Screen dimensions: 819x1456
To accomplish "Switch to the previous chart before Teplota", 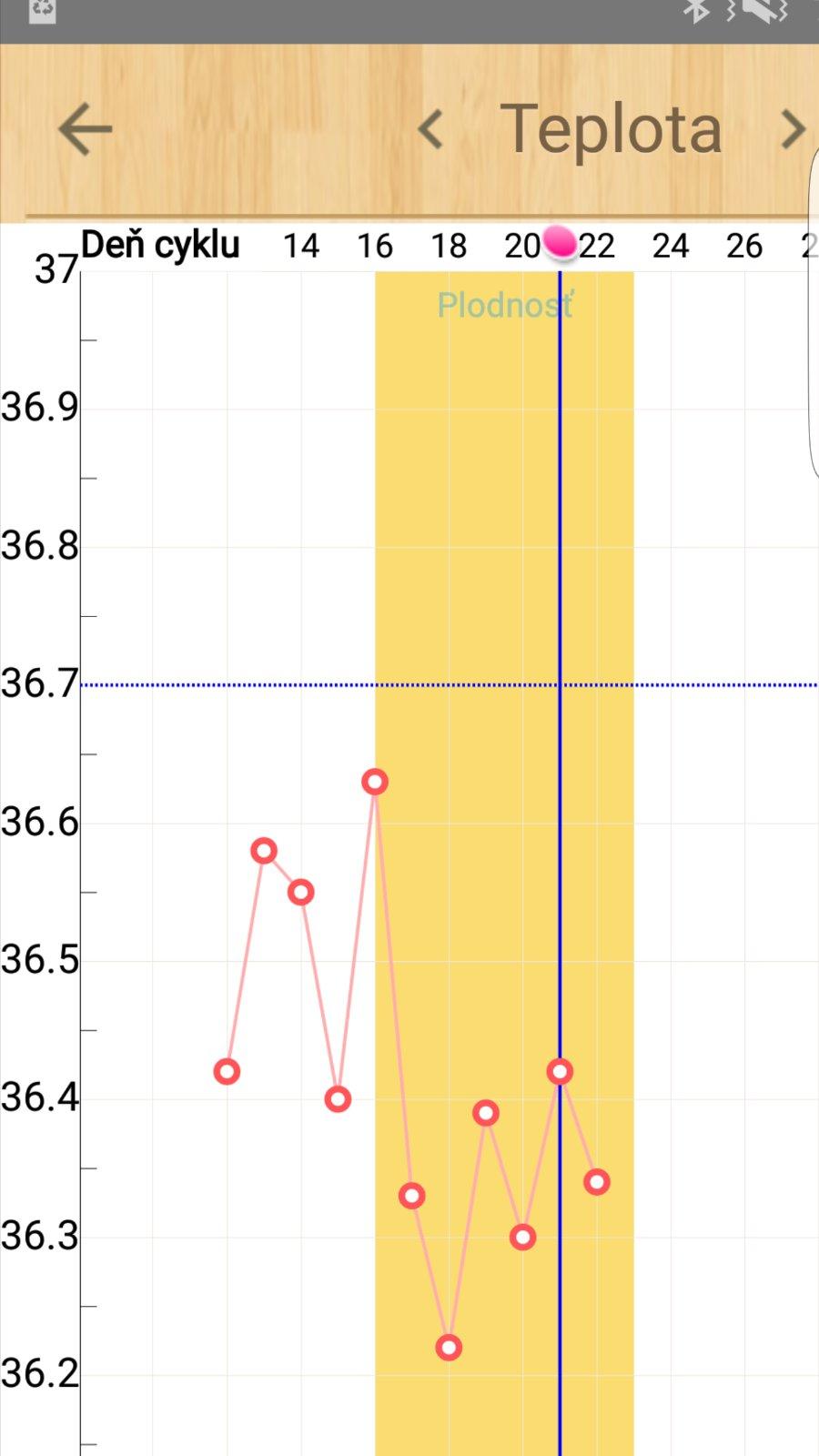I will point(430,129).
